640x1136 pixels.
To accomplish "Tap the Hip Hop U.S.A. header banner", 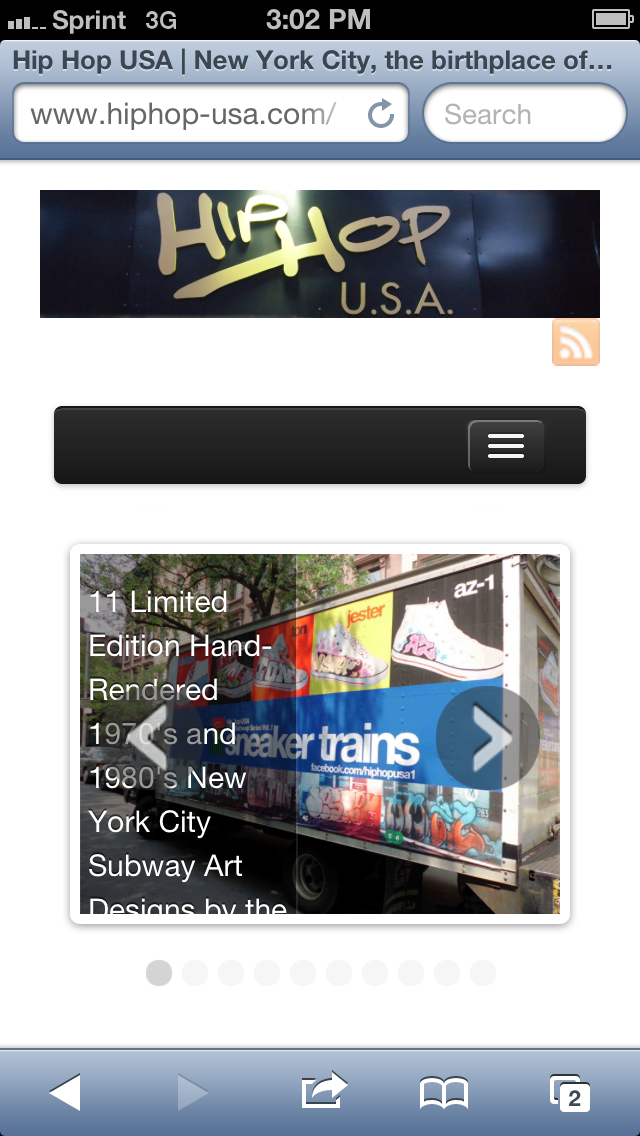I will [320, 254].
